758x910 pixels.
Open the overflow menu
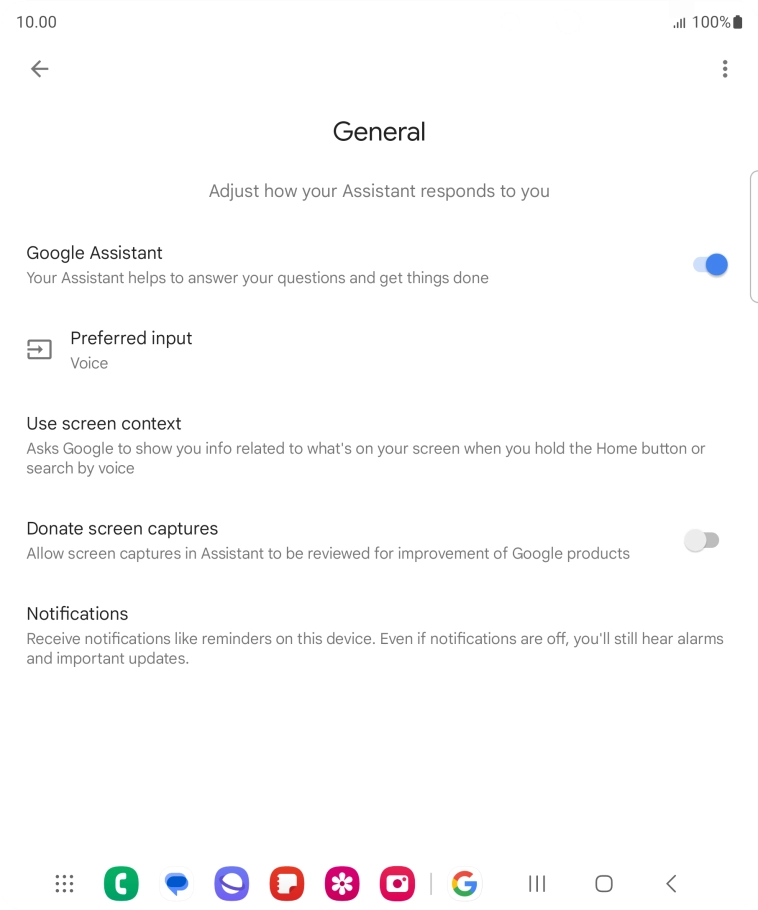click(x=724, y=69)
